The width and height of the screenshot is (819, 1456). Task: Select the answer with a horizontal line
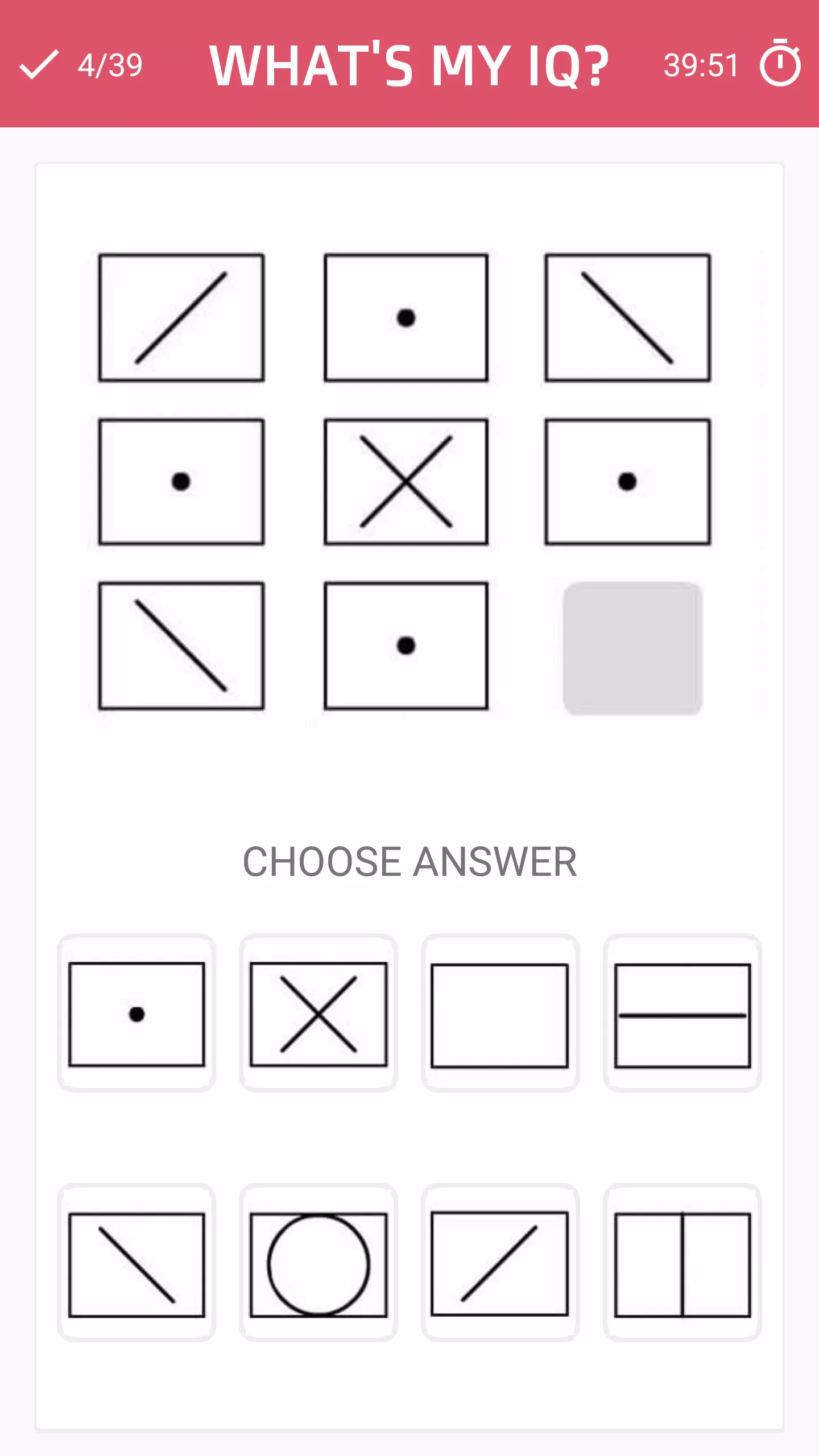(682, 1014)
